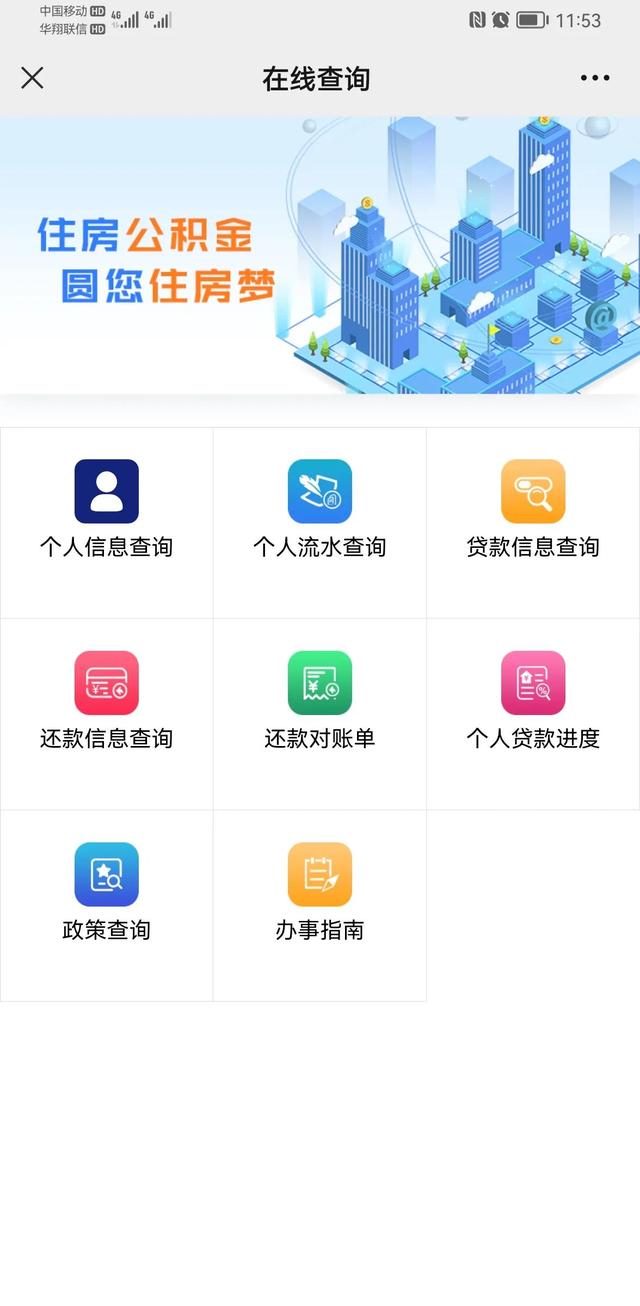View 还款对账单
The image size is (640, 1306).
319,702
